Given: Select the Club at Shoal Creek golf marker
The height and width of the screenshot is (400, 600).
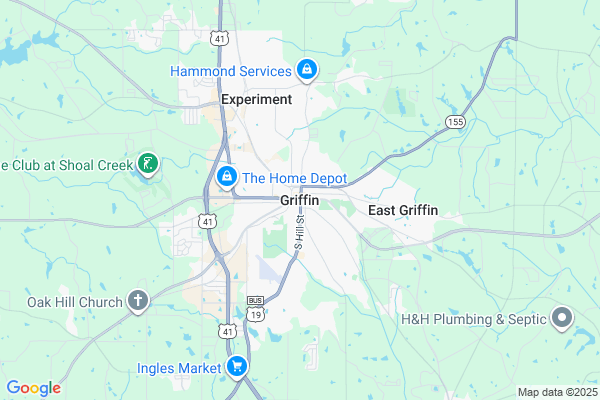Looking at the screenshot, I should tap(148, 164).
